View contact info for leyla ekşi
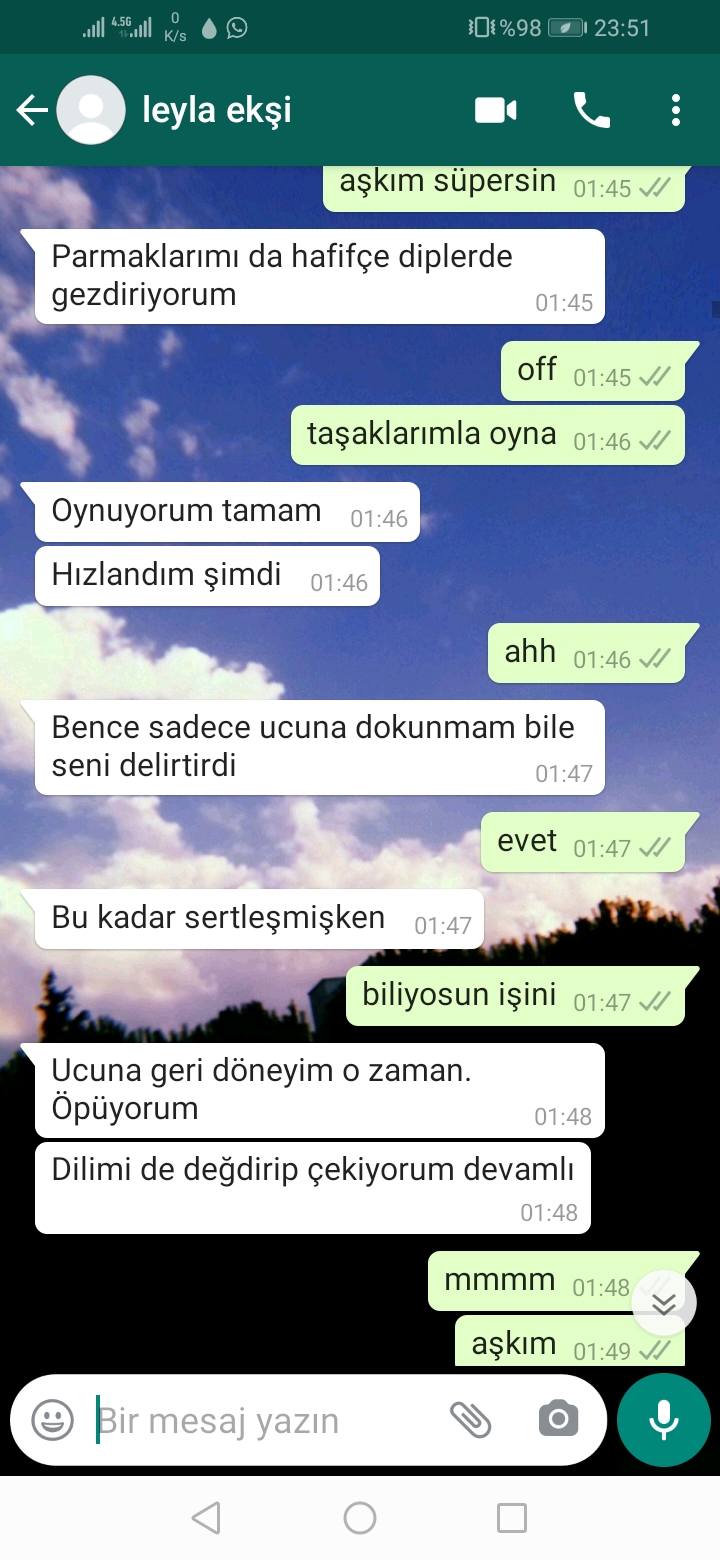720x1560 pixels. pos(217,110)
